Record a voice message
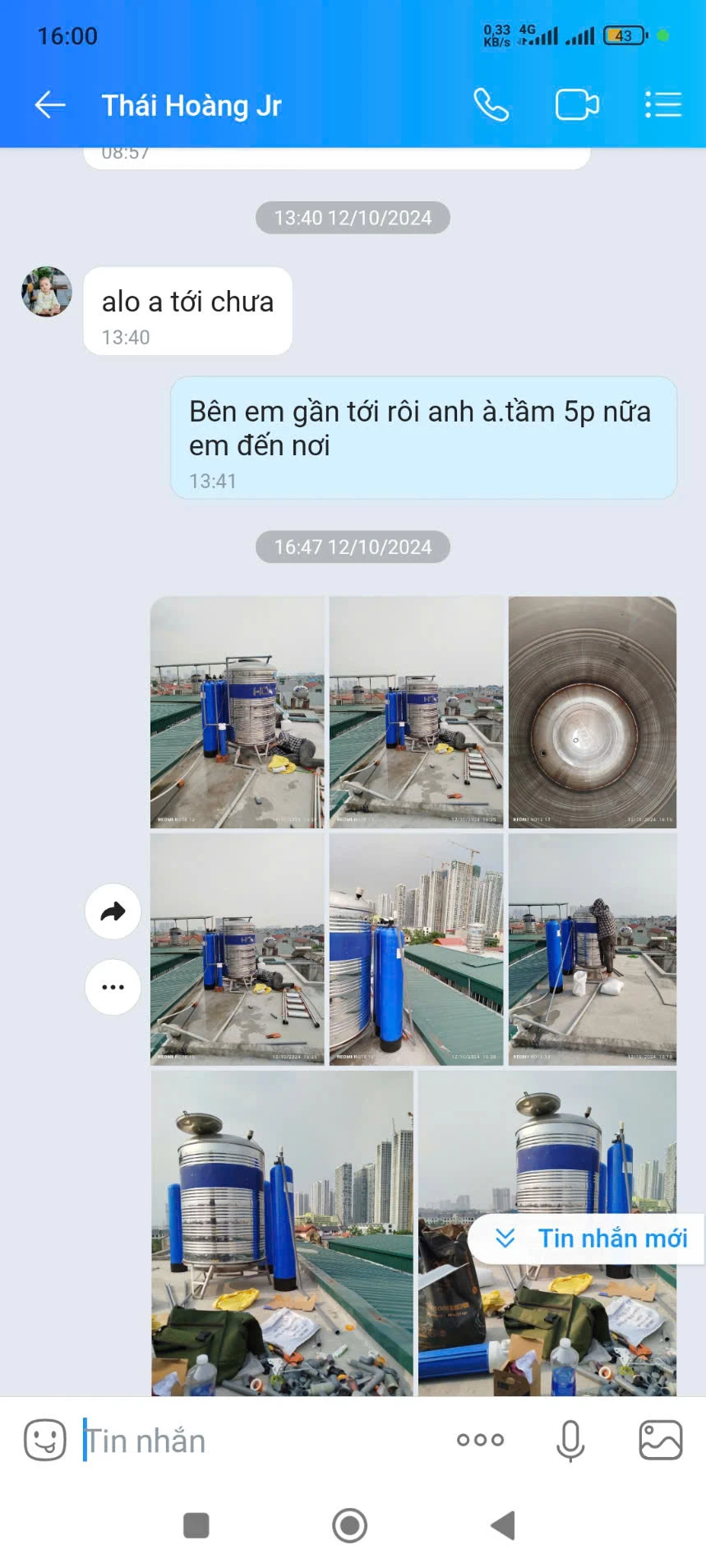706x1568 pixels. (570, 1441)
